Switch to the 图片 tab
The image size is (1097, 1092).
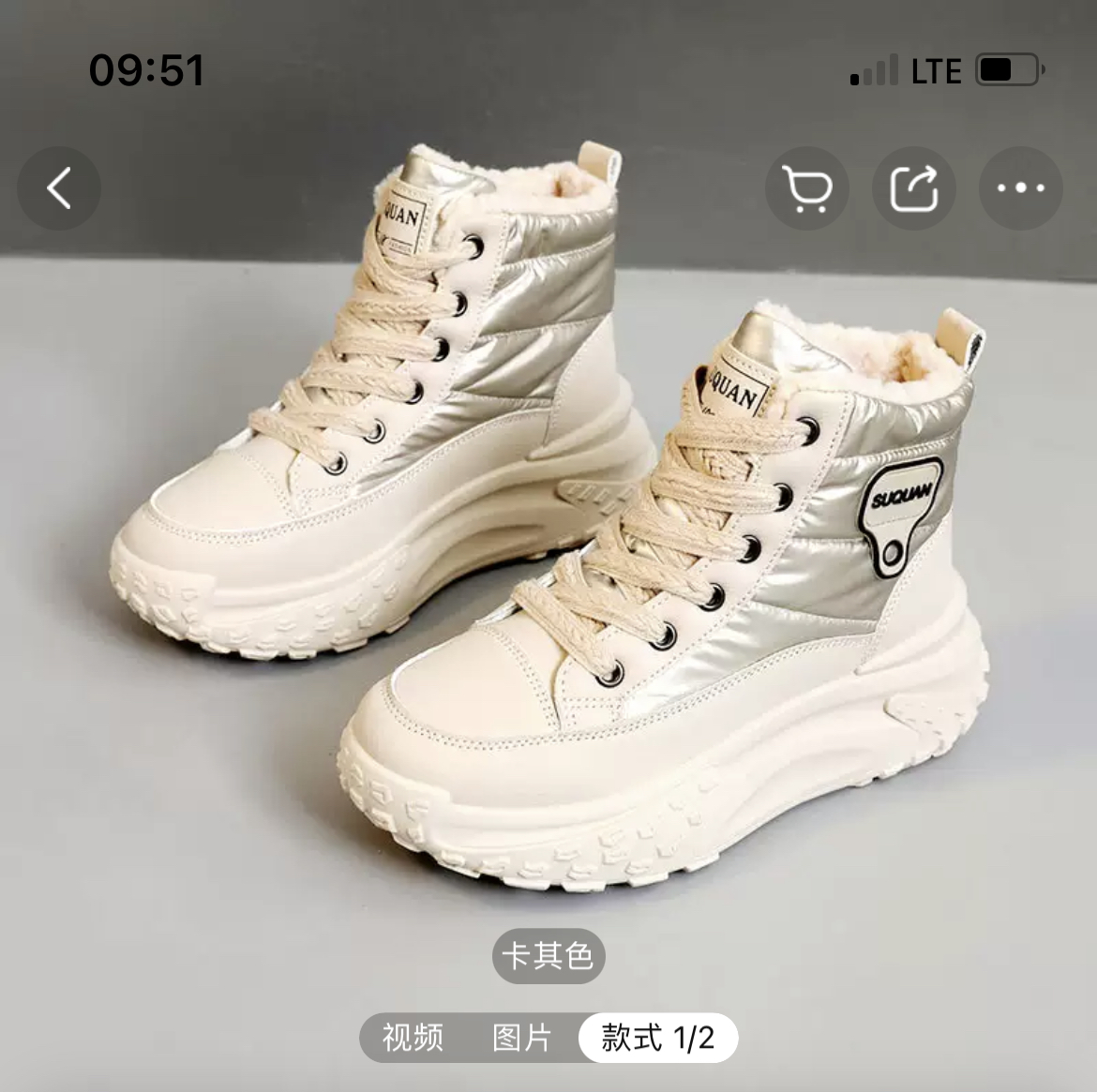click(522, 1038)
